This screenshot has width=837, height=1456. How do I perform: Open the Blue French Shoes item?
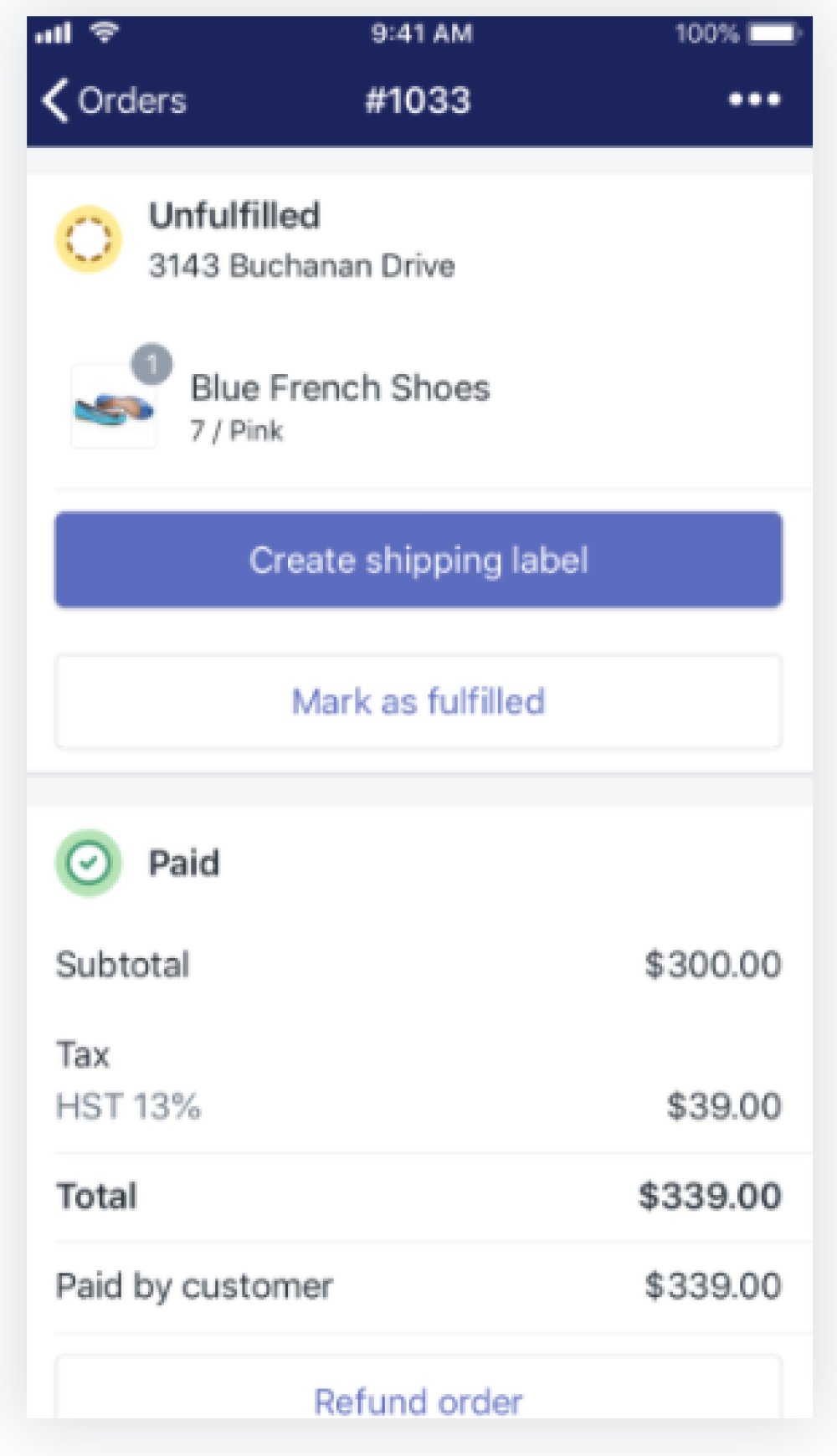pyautogui.click(x=418, y=406)
